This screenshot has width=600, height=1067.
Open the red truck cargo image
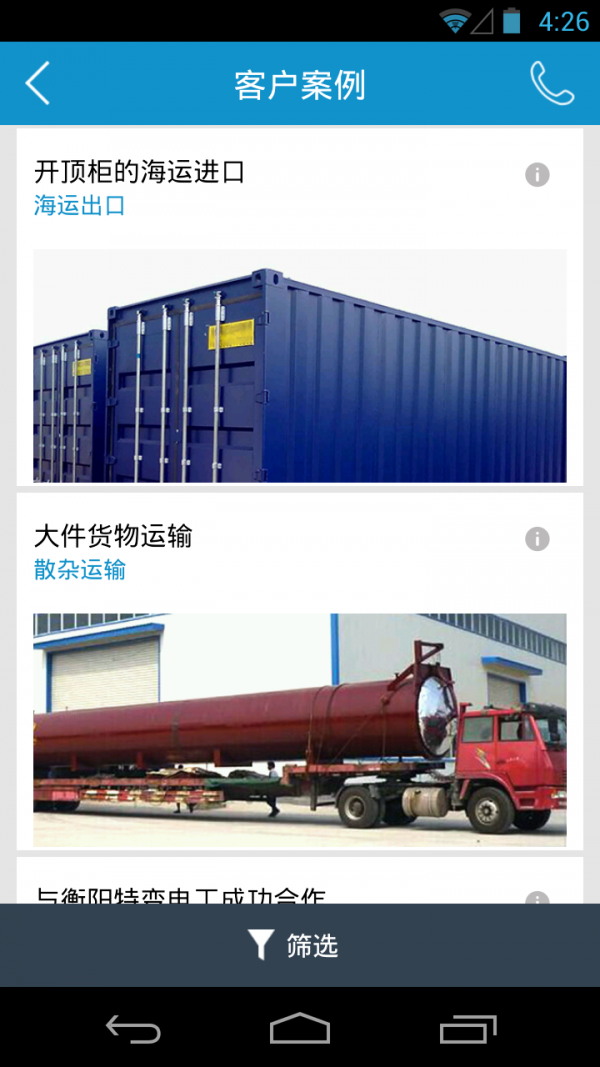[300, 730]
